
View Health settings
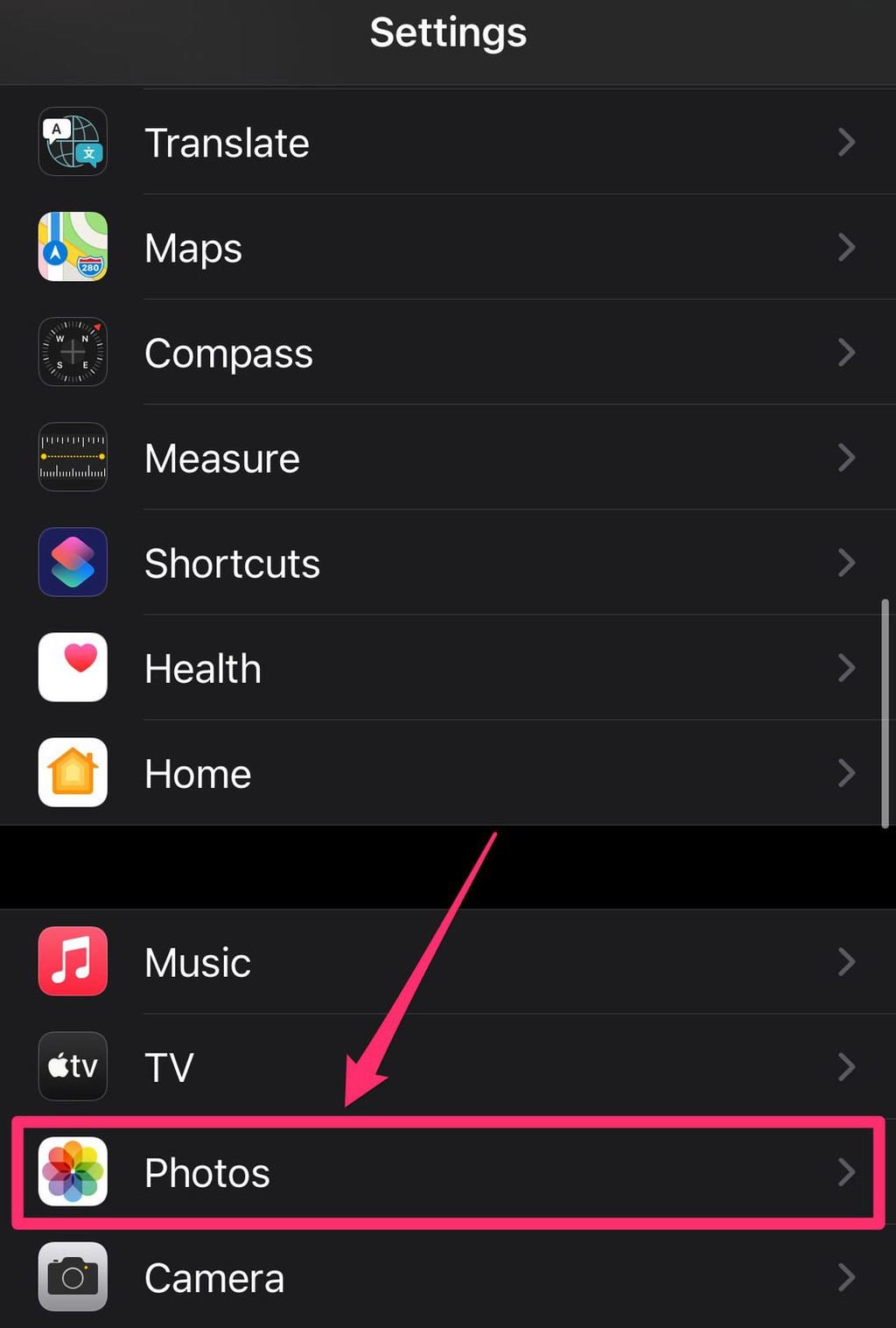(446, 668)
